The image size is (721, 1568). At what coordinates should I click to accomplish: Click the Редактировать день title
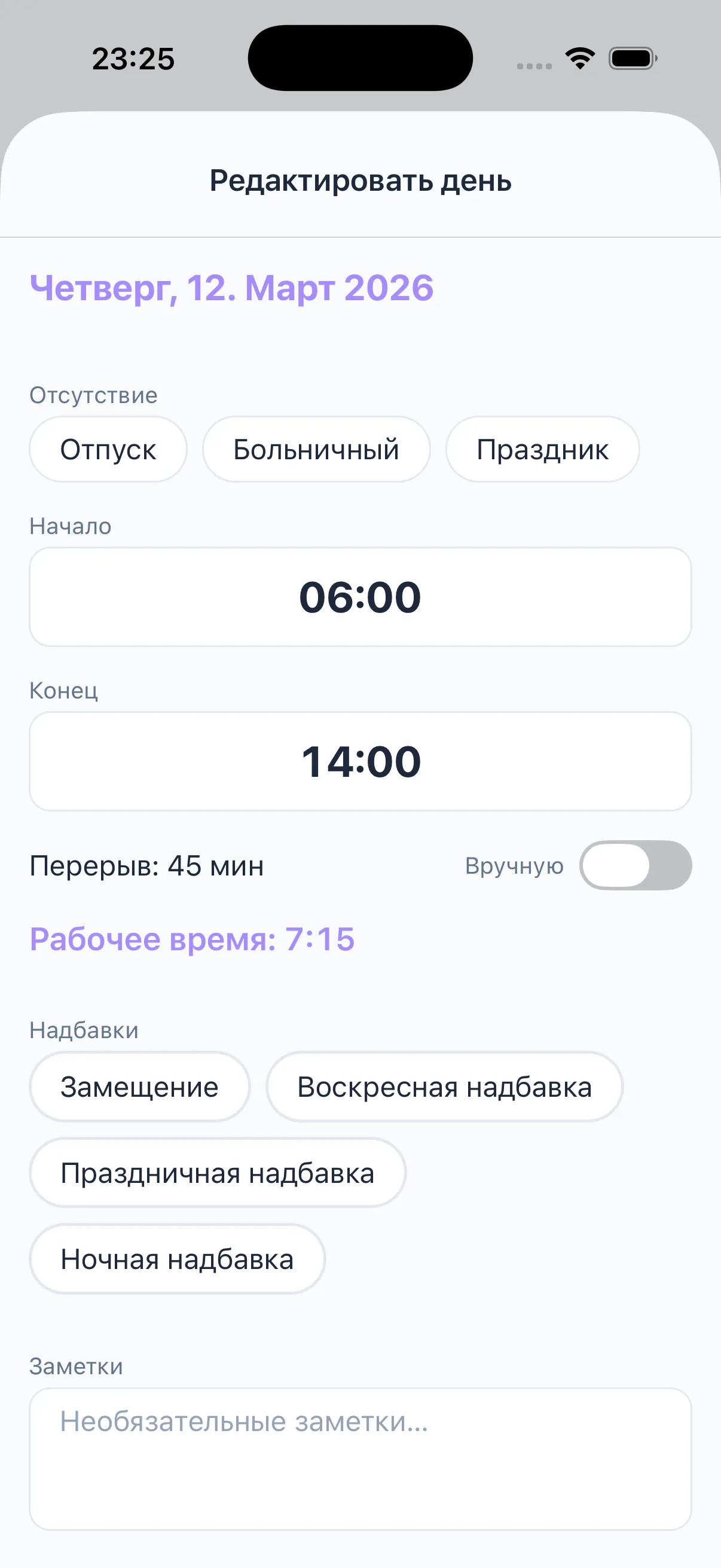[360, 181]
